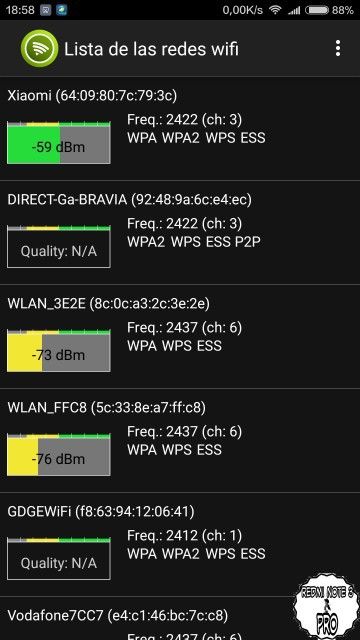The width and height of the screenshot is (360, 640).
Task: Open the DIRECT-Ga-BRAVIA network entry
Action: pyautogui.click(x=180, y=233)
